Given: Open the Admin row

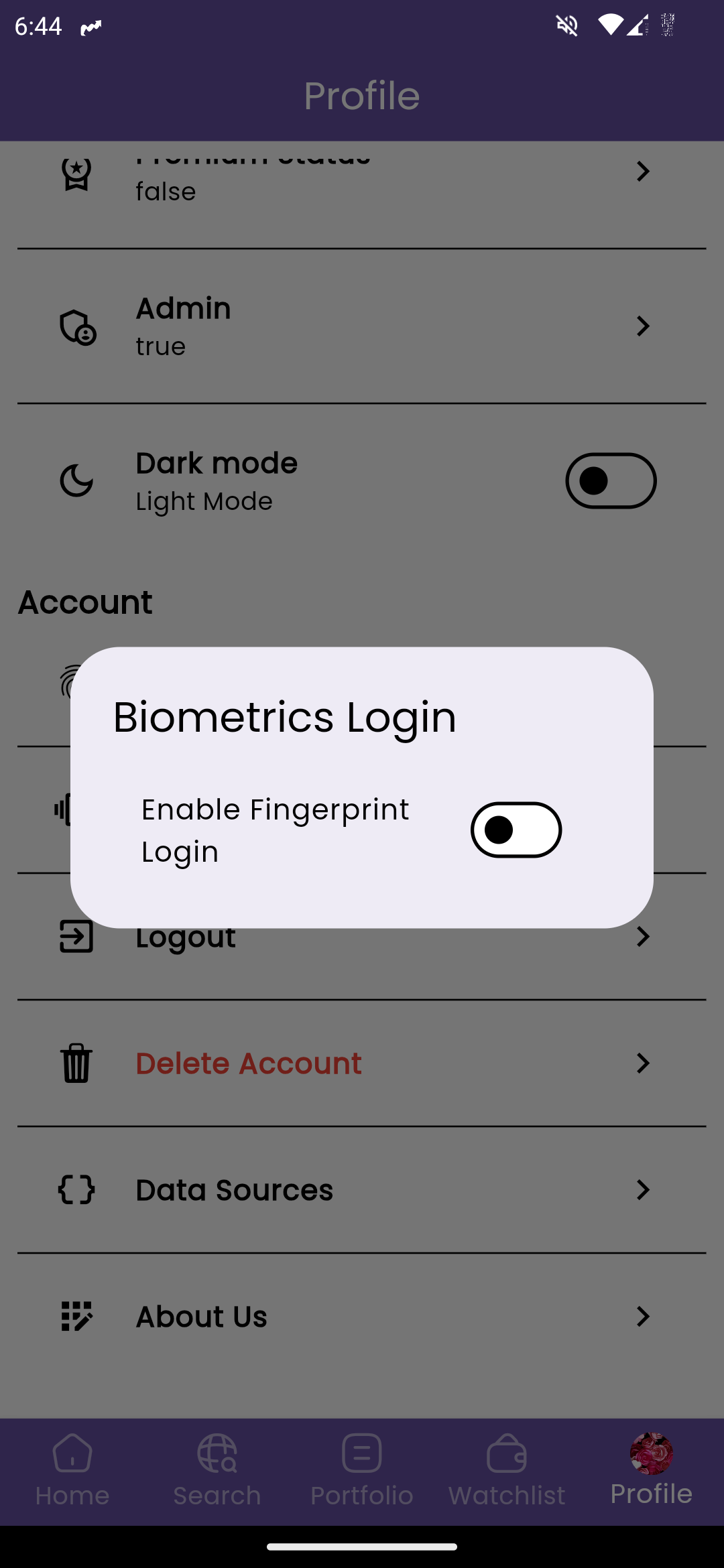Looking at the screenshot, I should pyautogui.click(x=362, y=326).
